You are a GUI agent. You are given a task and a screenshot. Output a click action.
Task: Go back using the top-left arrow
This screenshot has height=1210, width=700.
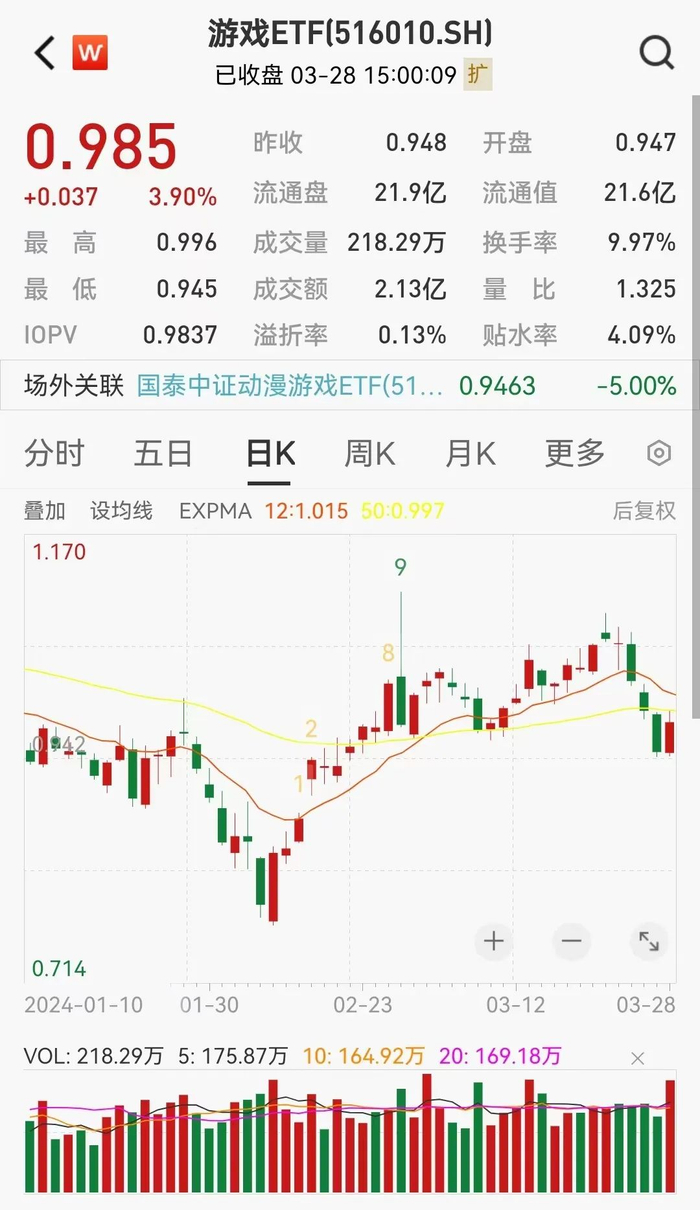point(44,53)
